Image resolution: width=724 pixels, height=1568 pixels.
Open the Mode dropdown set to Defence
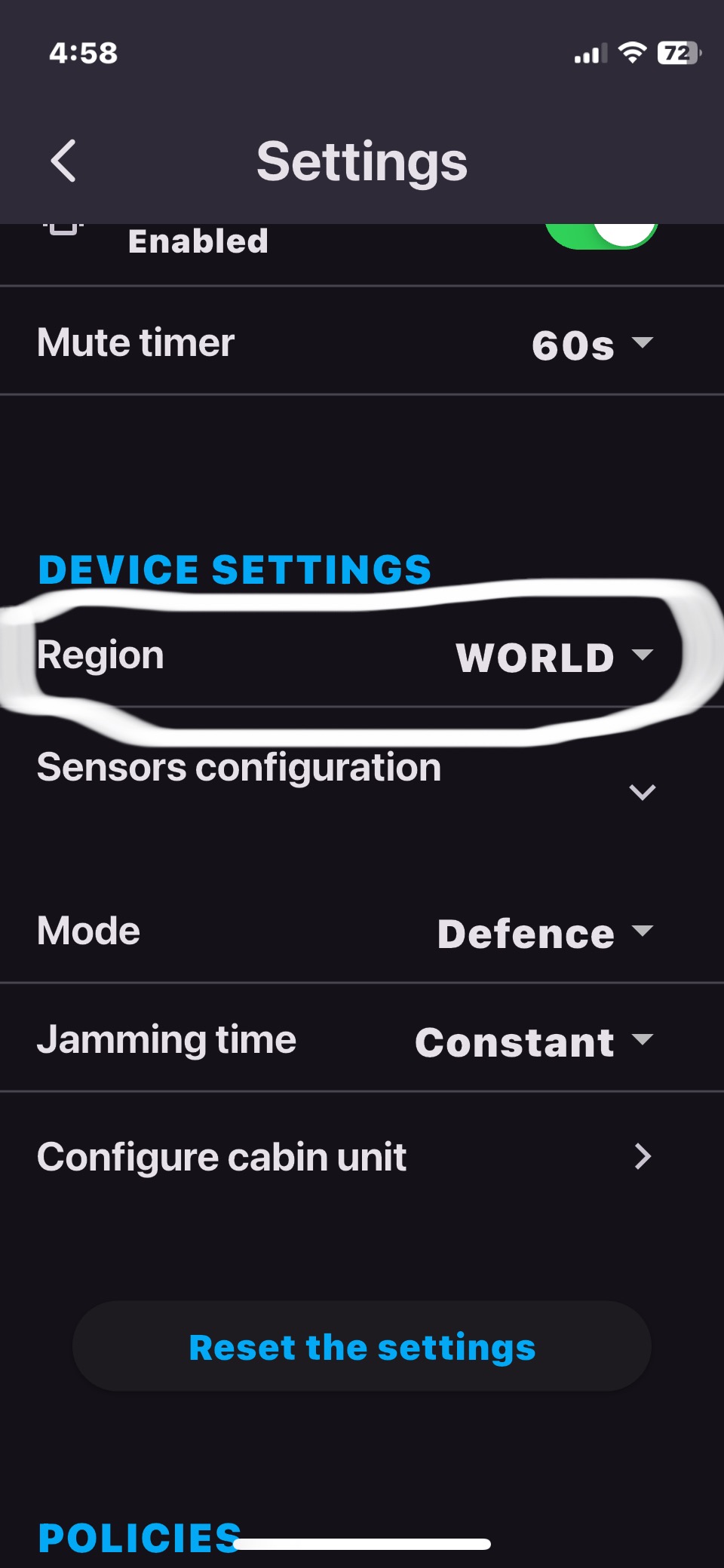[545, 933]
